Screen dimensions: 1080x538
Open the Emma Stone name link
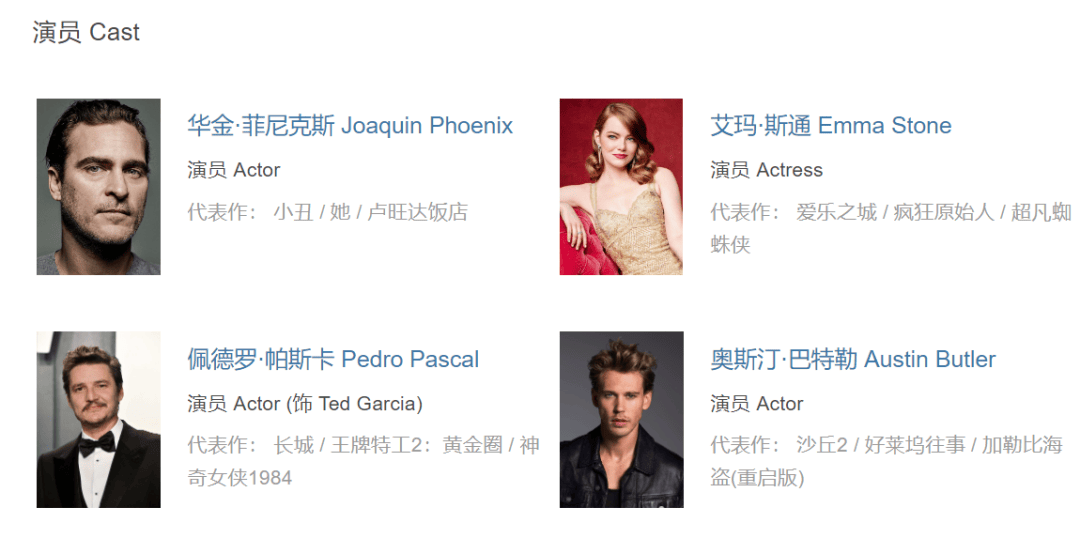coord(830,126)
